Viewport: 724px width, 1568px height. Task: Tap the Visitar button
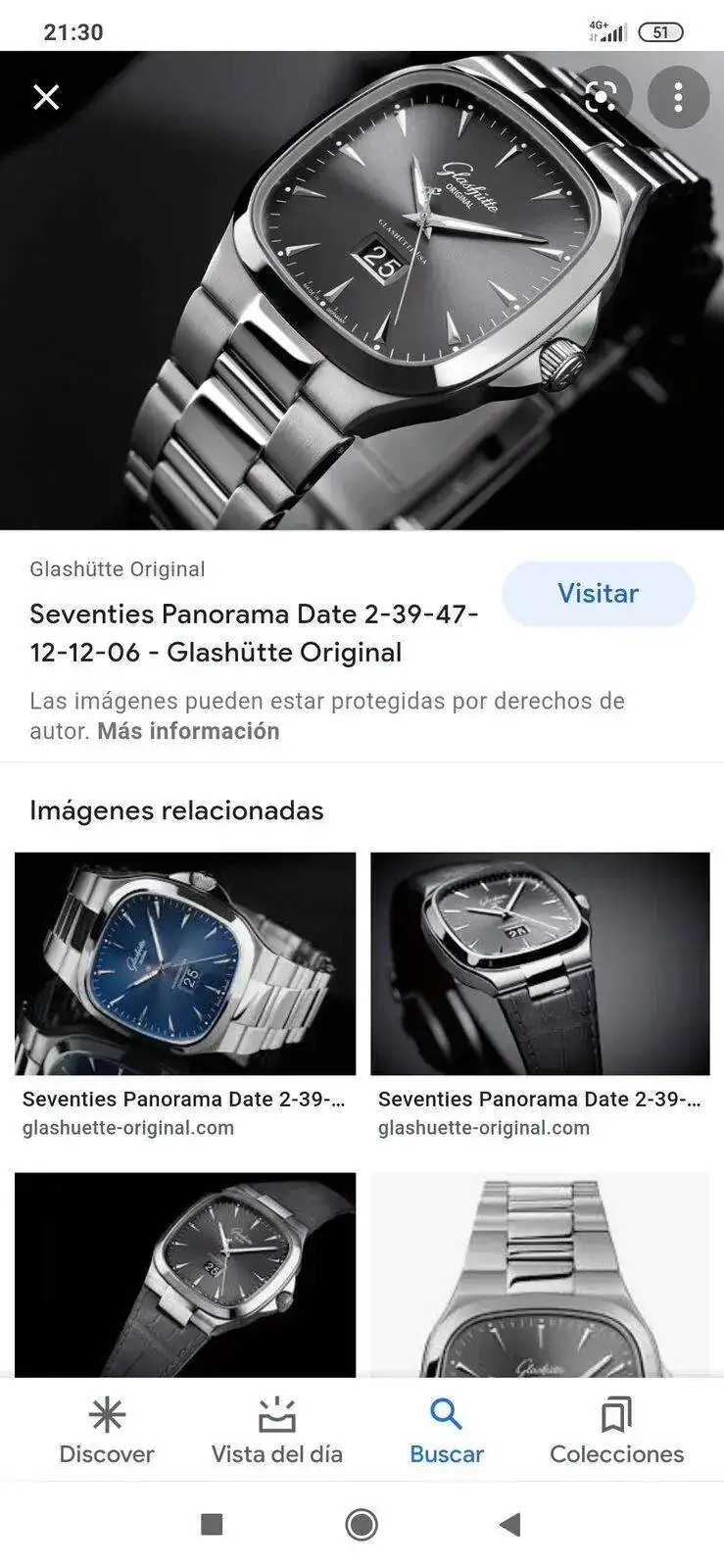point(598,594)
